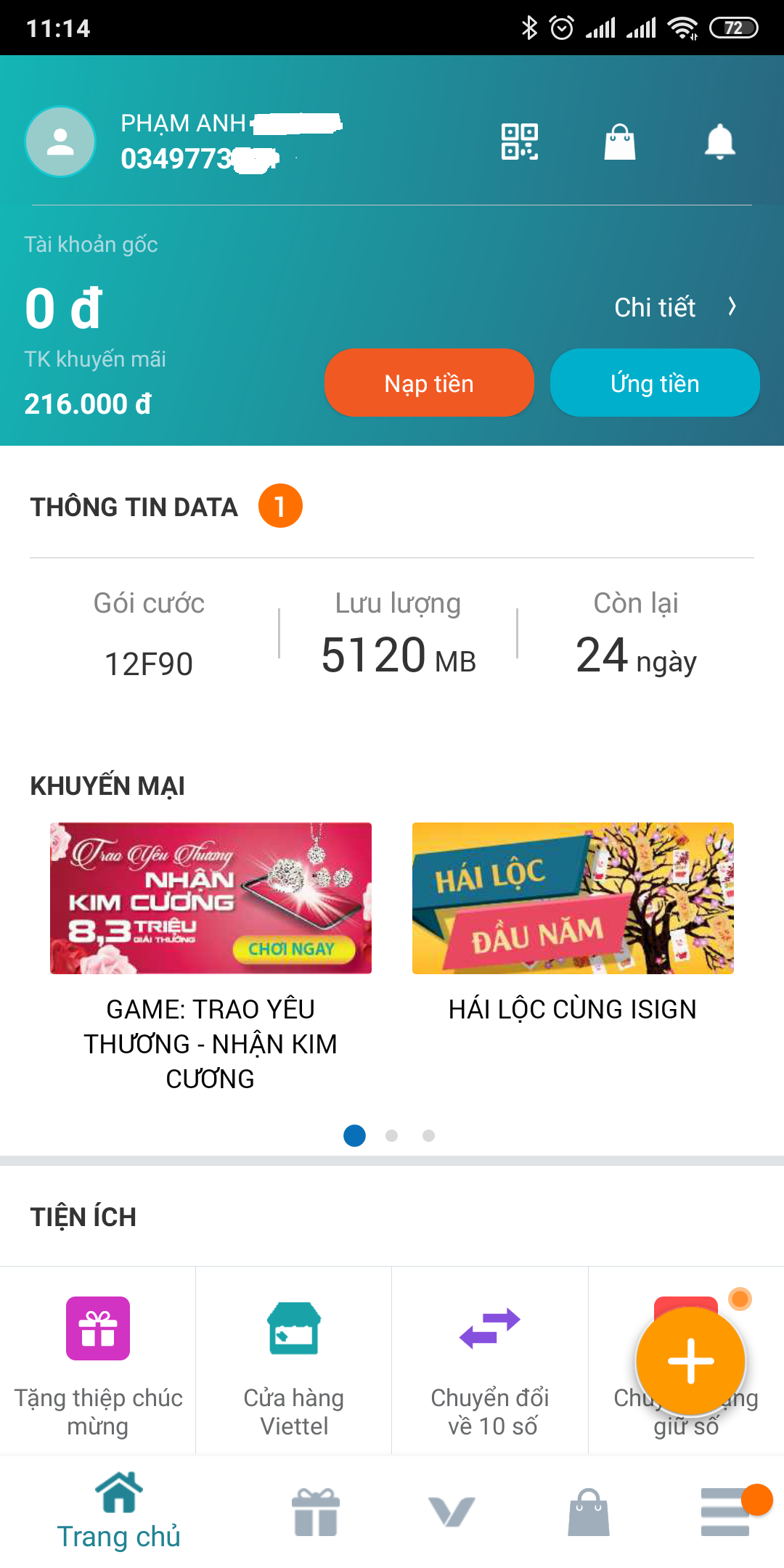The image size is (784, 1568).
Task: Open Hái Lộc Cùng iSign promotion
Action: (573, 898)
